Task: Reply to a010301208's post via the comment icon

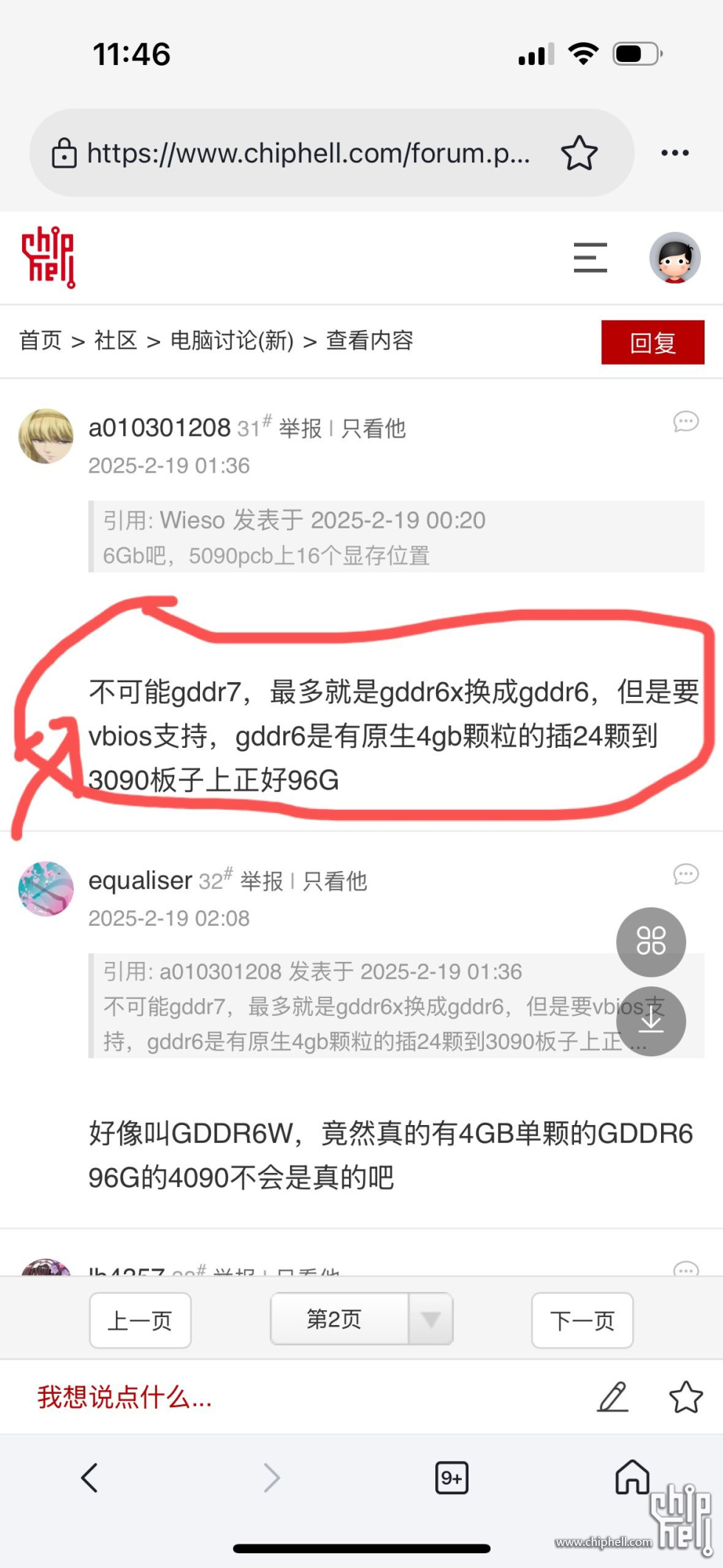Action: click(x=685, y=422)
